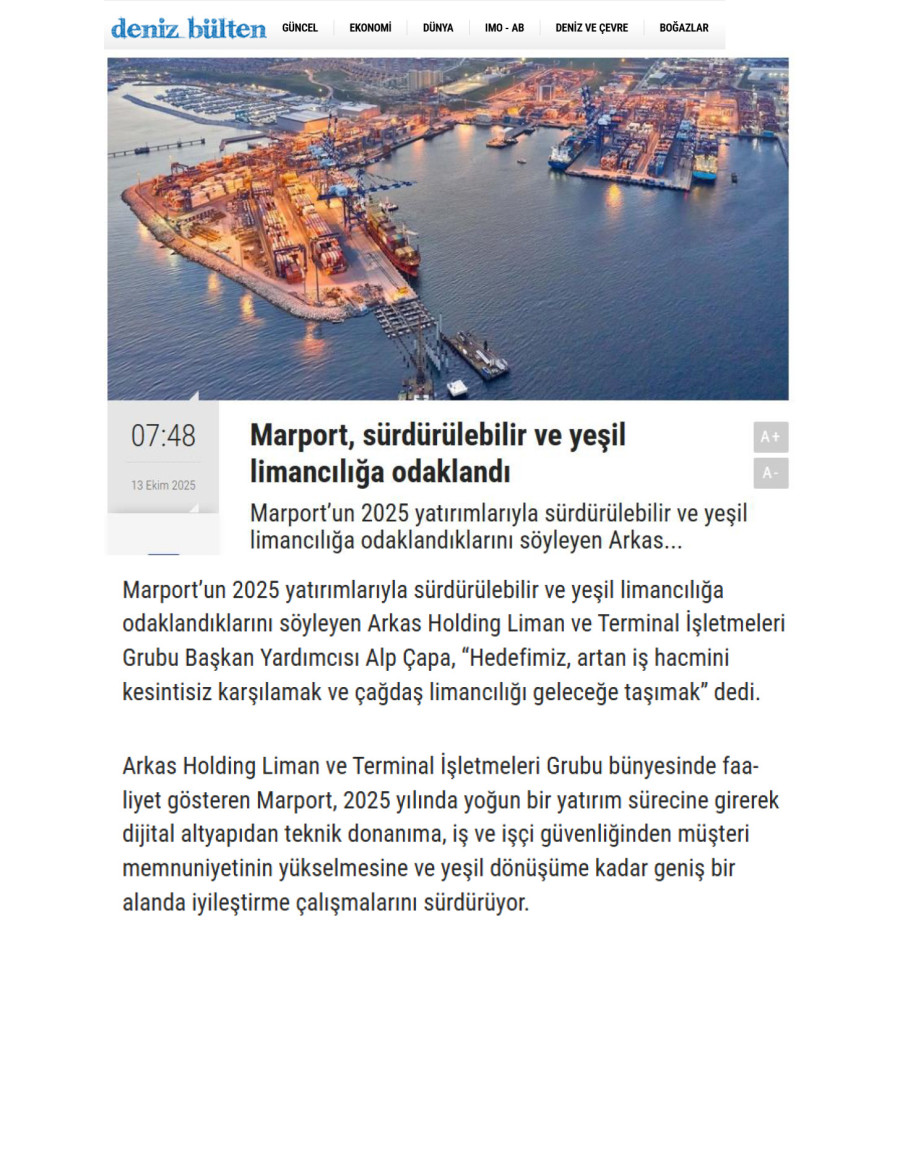The image size is (900, 1171).
Task: Switch to the EKONOMİ tab
Action: [369, 28]
